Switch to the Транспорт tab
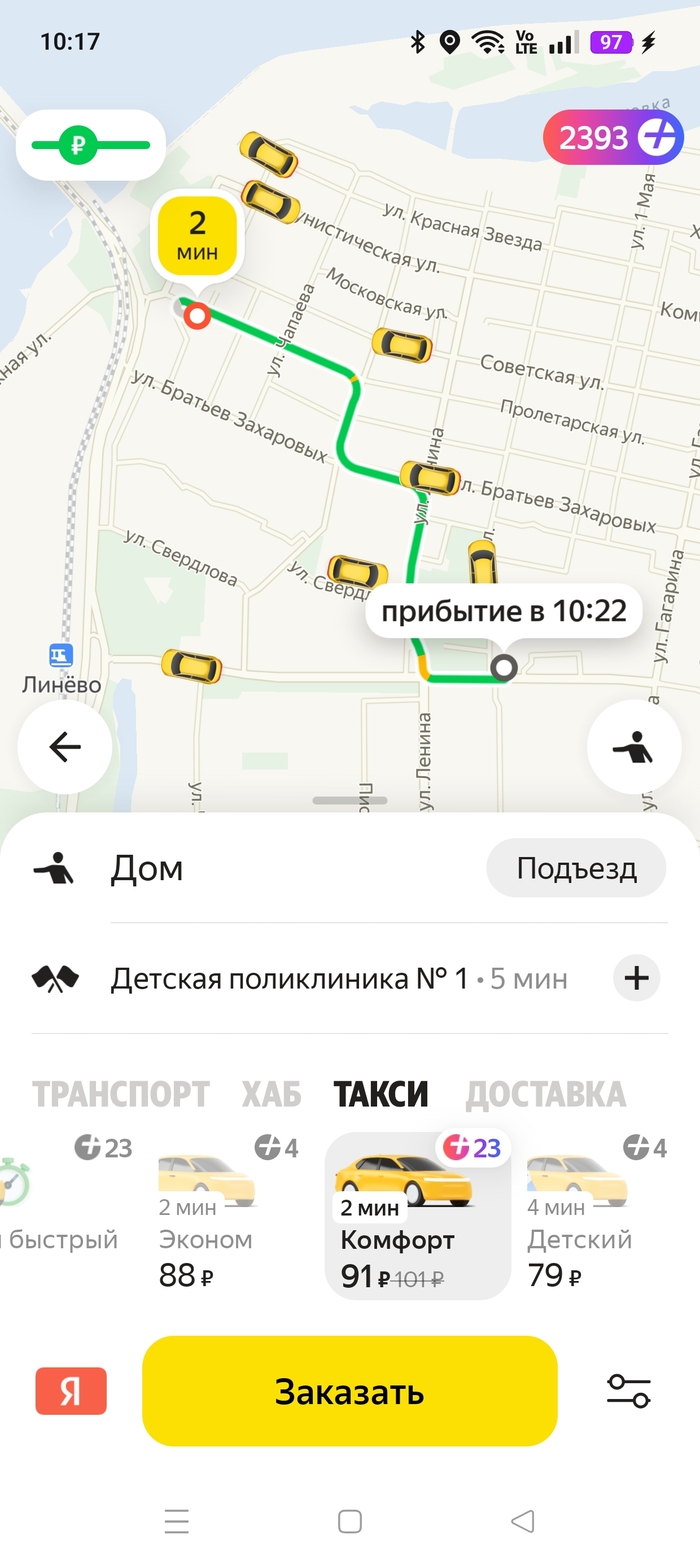 121,1094
